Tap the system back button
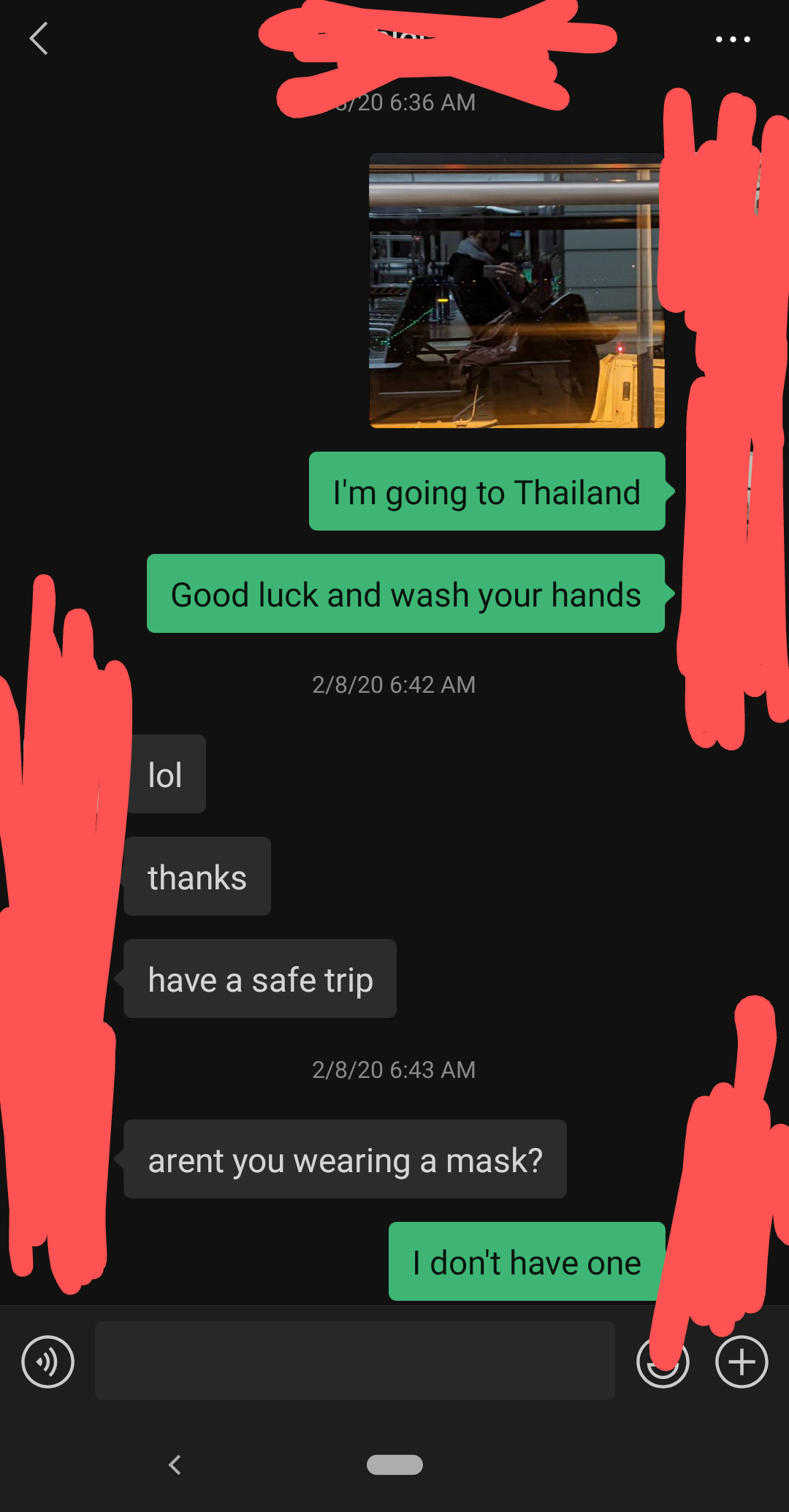Screen dimensions: 789x1512 point(175,1464)
